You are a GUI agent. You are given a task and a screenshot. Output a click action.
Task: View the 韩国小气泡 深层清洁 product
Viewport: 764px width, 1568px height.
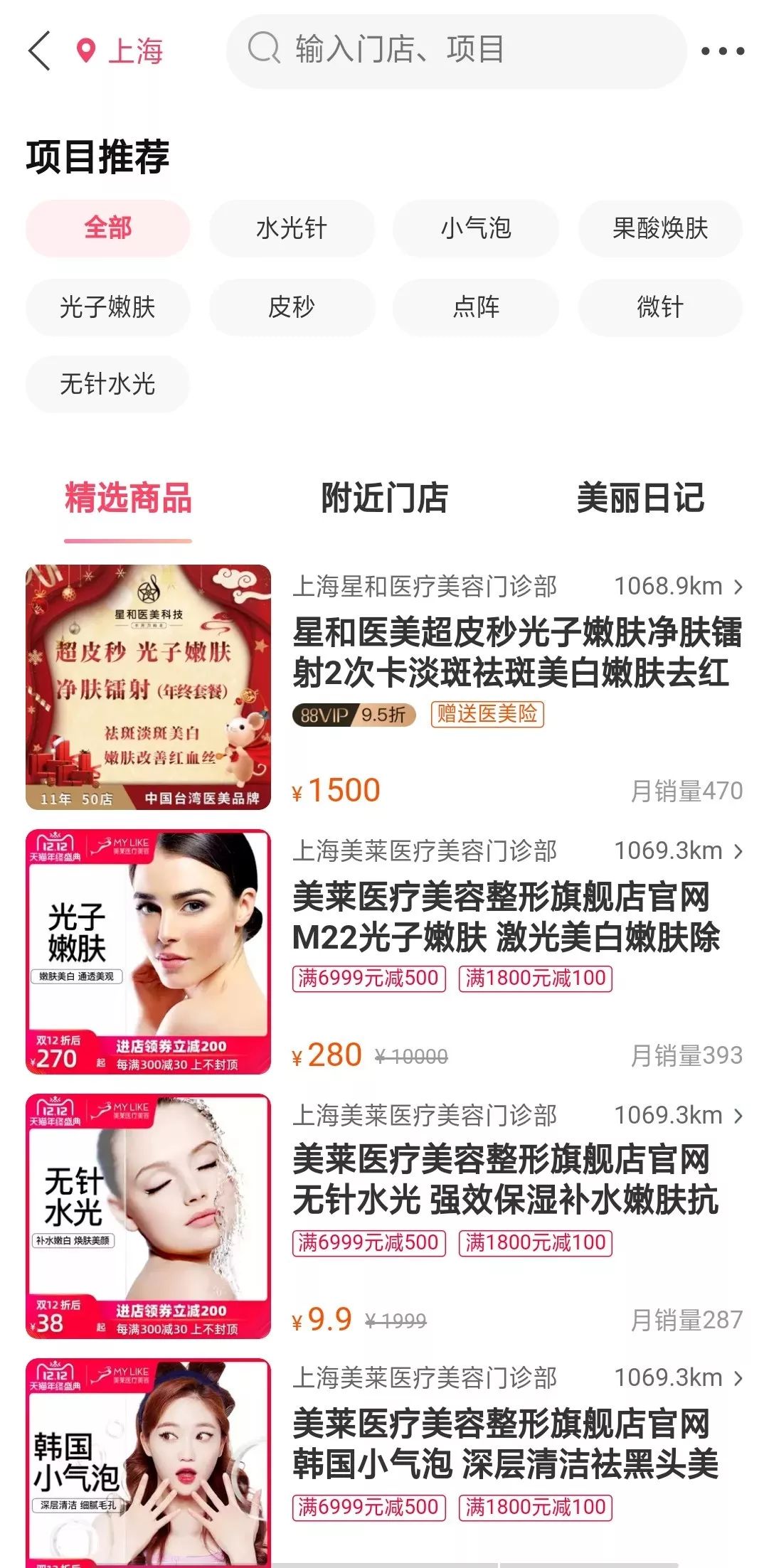pyautogui.click(x=505, y=1444)
